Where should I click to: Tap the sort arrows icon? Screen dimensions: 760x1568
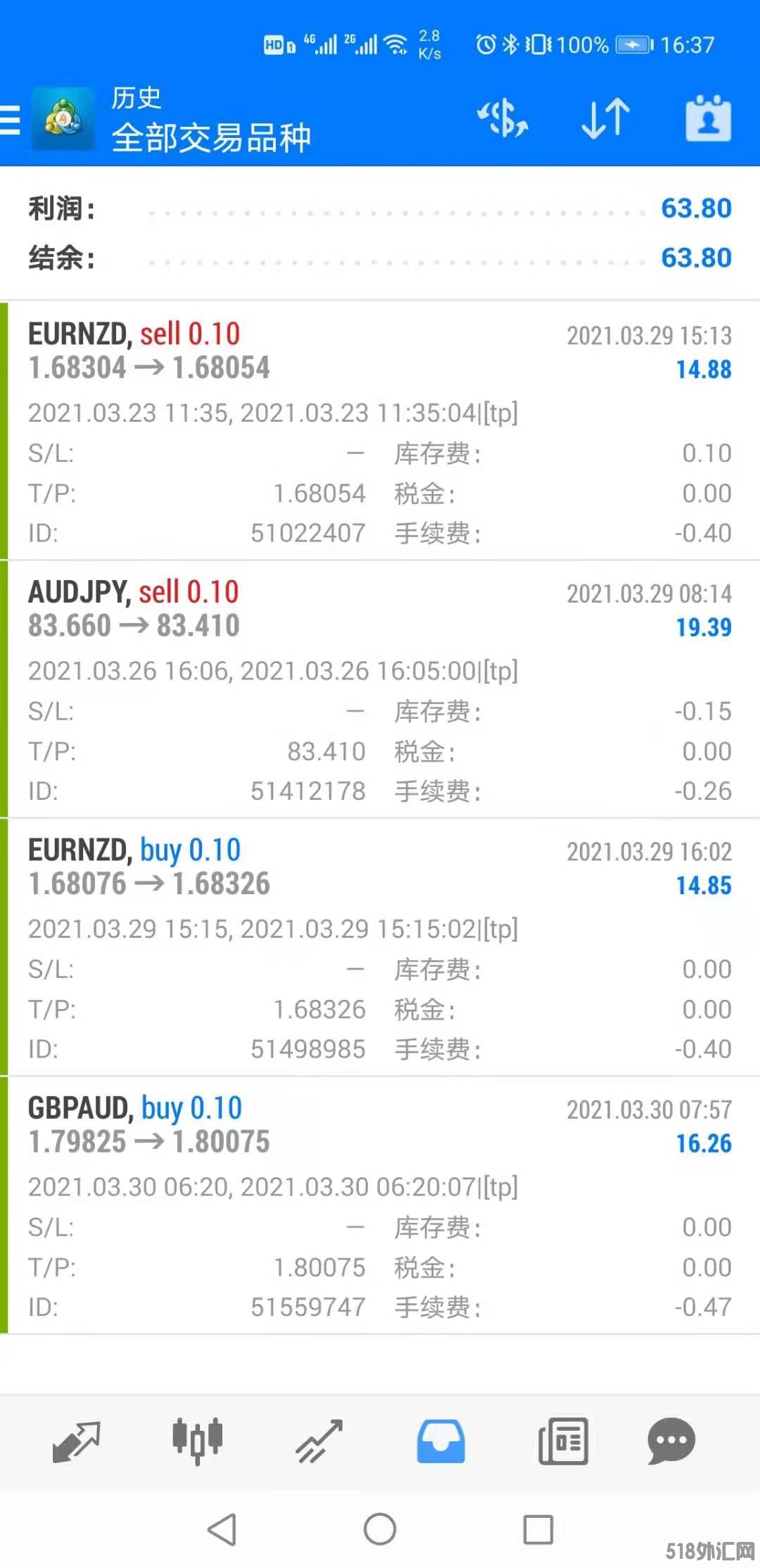point(605,118)
